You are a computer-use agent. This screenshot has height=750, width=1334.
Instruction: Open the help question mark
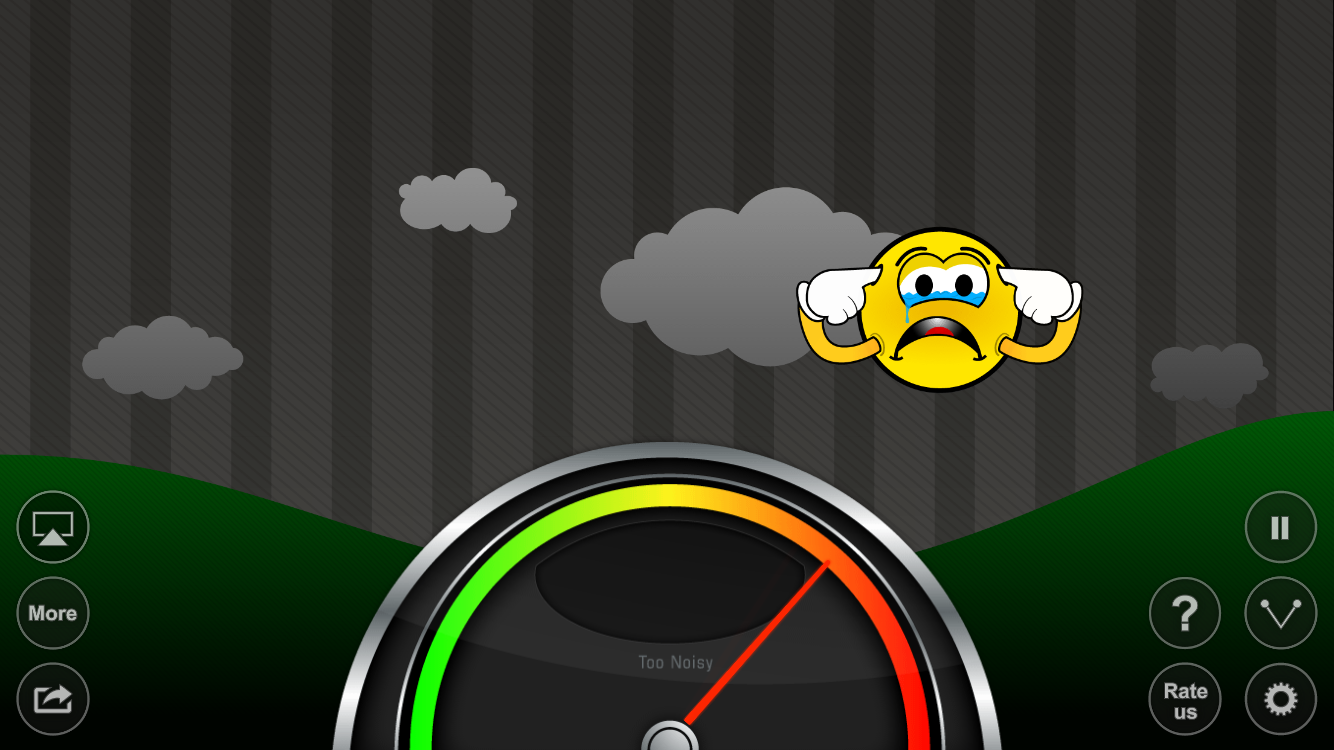coord(1185,613)
